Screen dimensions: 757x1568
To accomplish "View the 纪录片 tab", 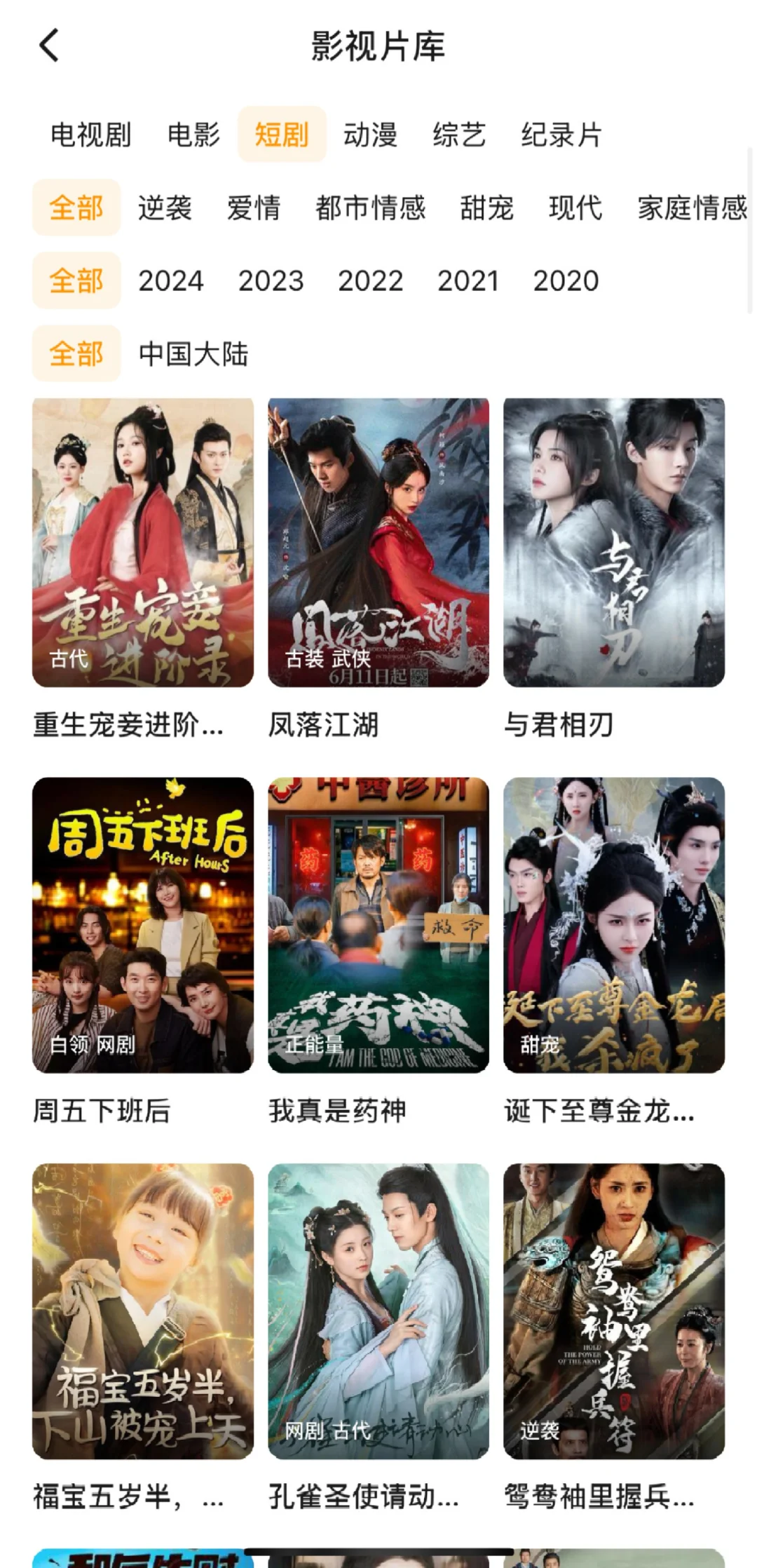I will [561, 135].
